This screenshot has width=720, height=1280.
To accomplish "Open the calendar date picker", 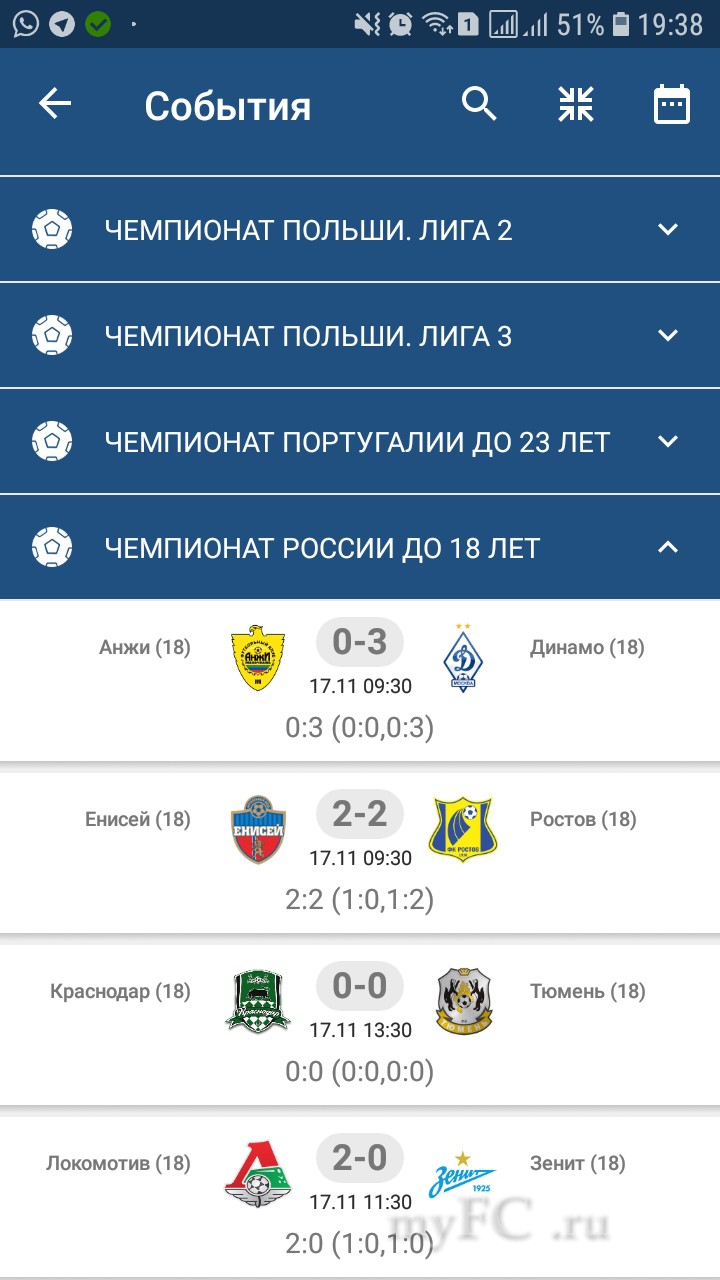I will pos(672,104).
